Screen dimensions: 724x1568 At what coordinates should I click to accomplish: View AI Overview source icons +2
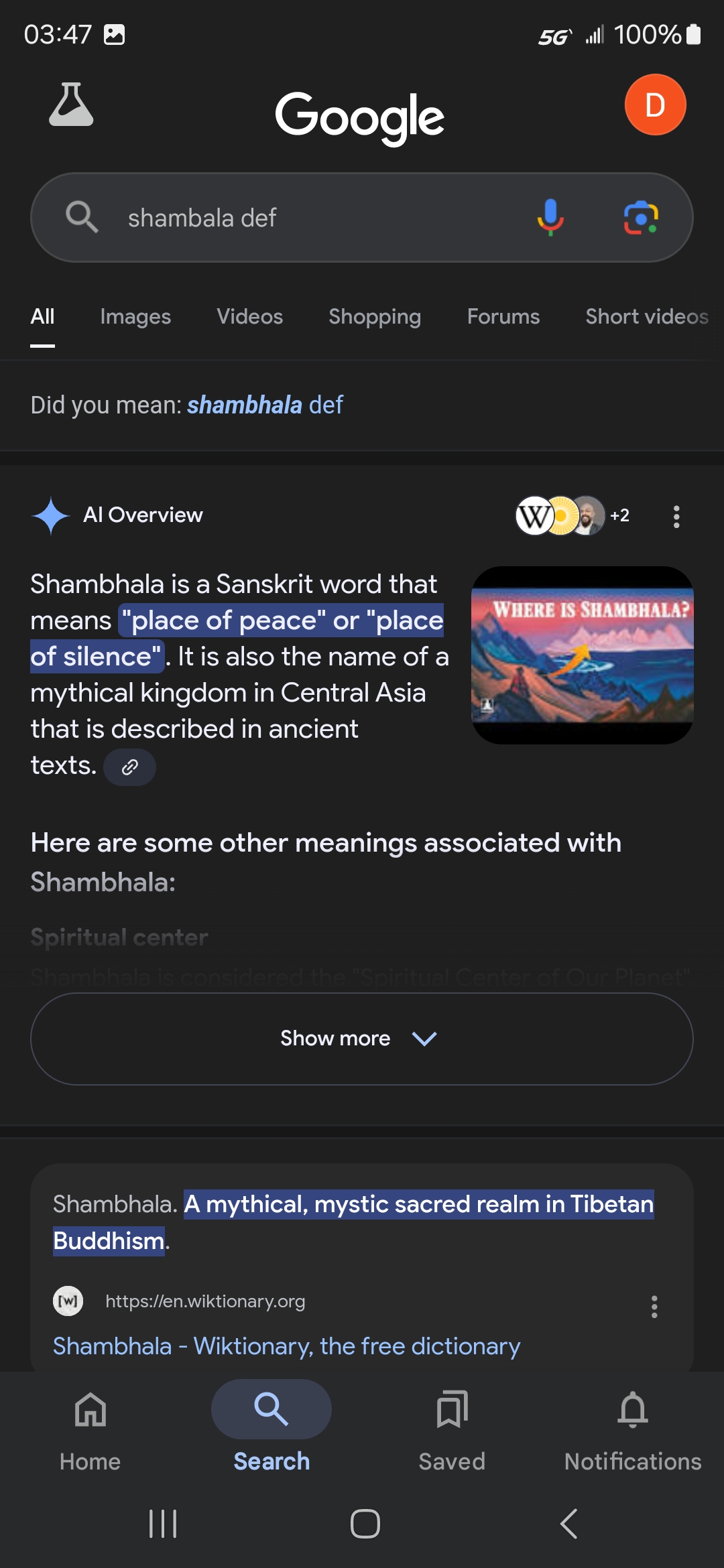click(572, 515)
